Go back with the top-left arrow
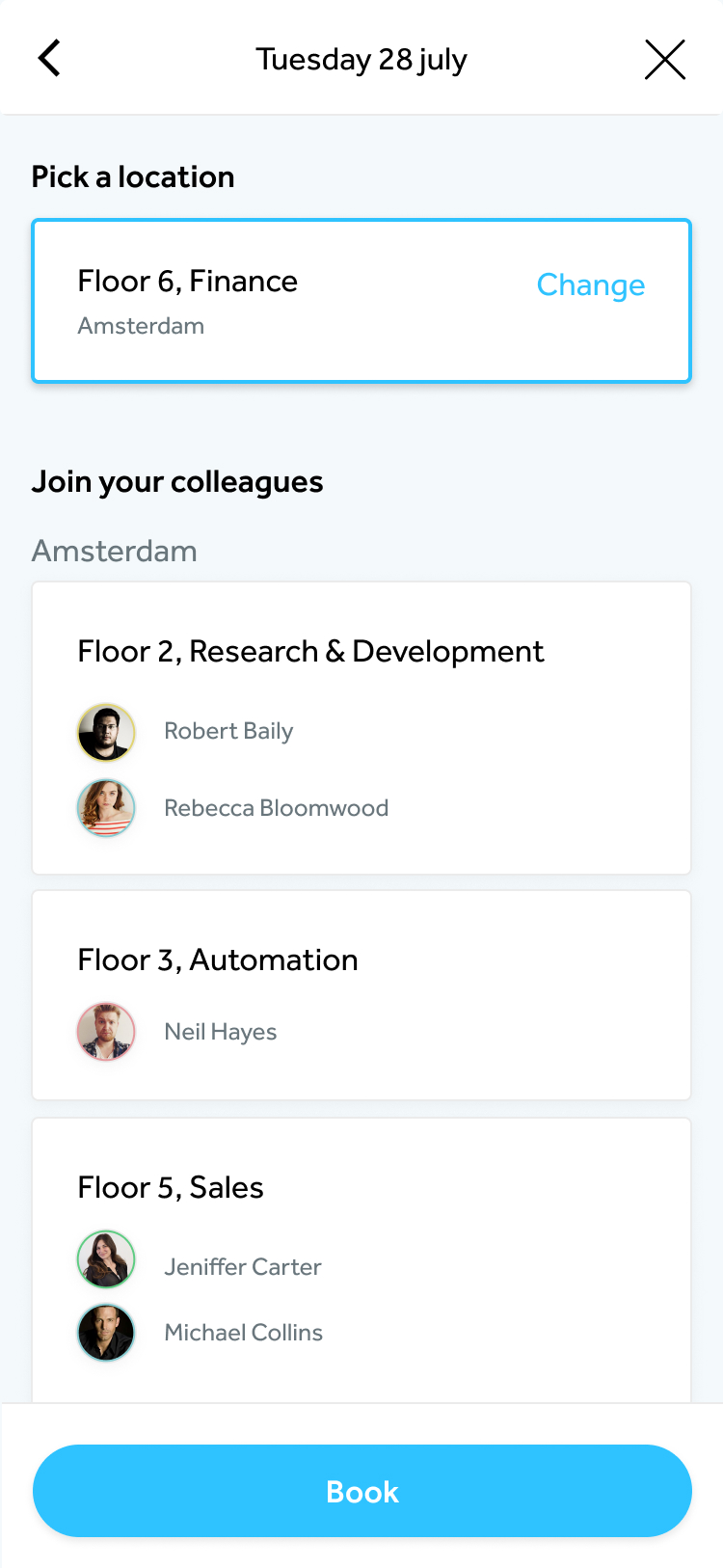The height and width of the screenshot is (1568, 723). click(49, 59)
